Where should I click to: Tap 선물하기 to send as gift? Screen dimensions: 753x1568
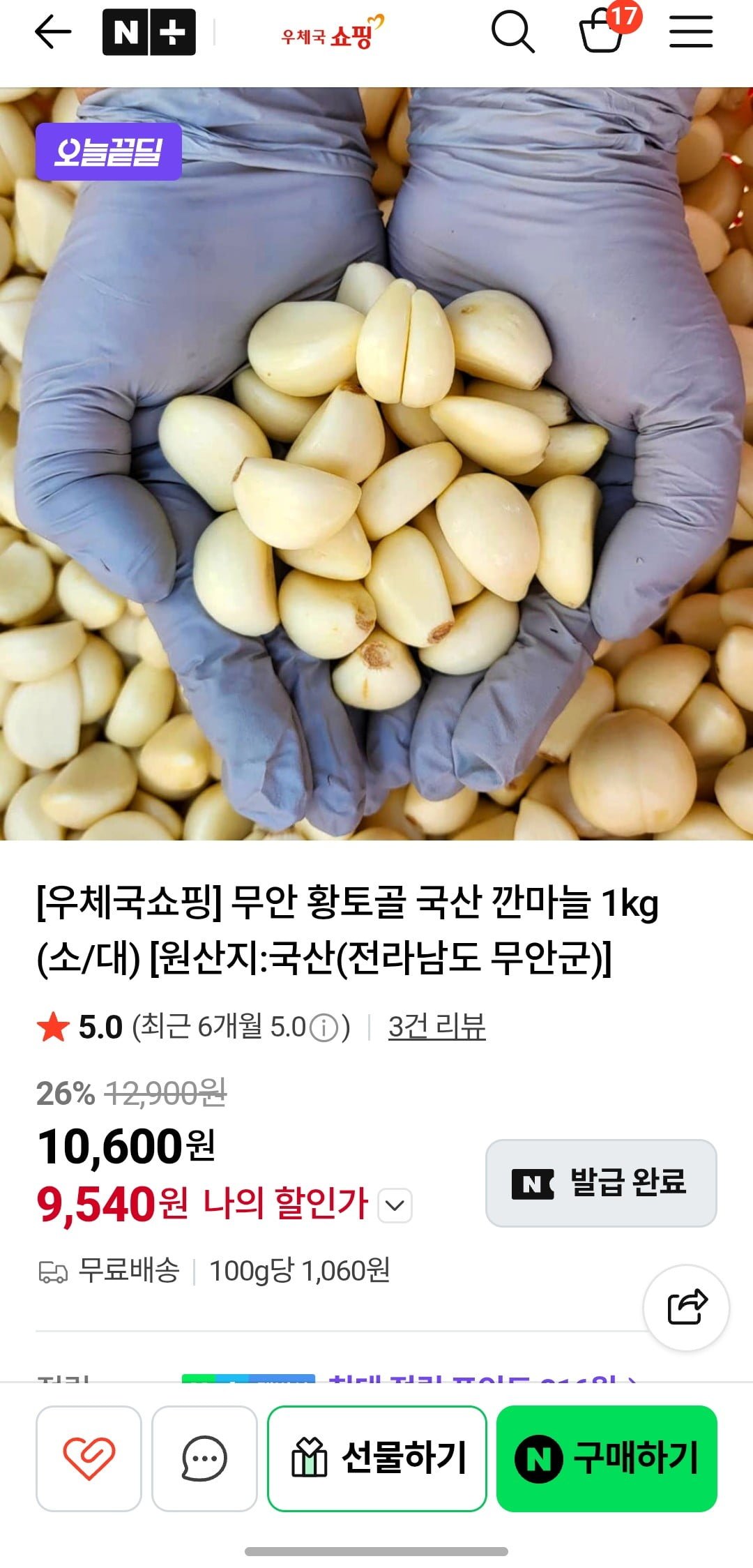pos(377,1458)
